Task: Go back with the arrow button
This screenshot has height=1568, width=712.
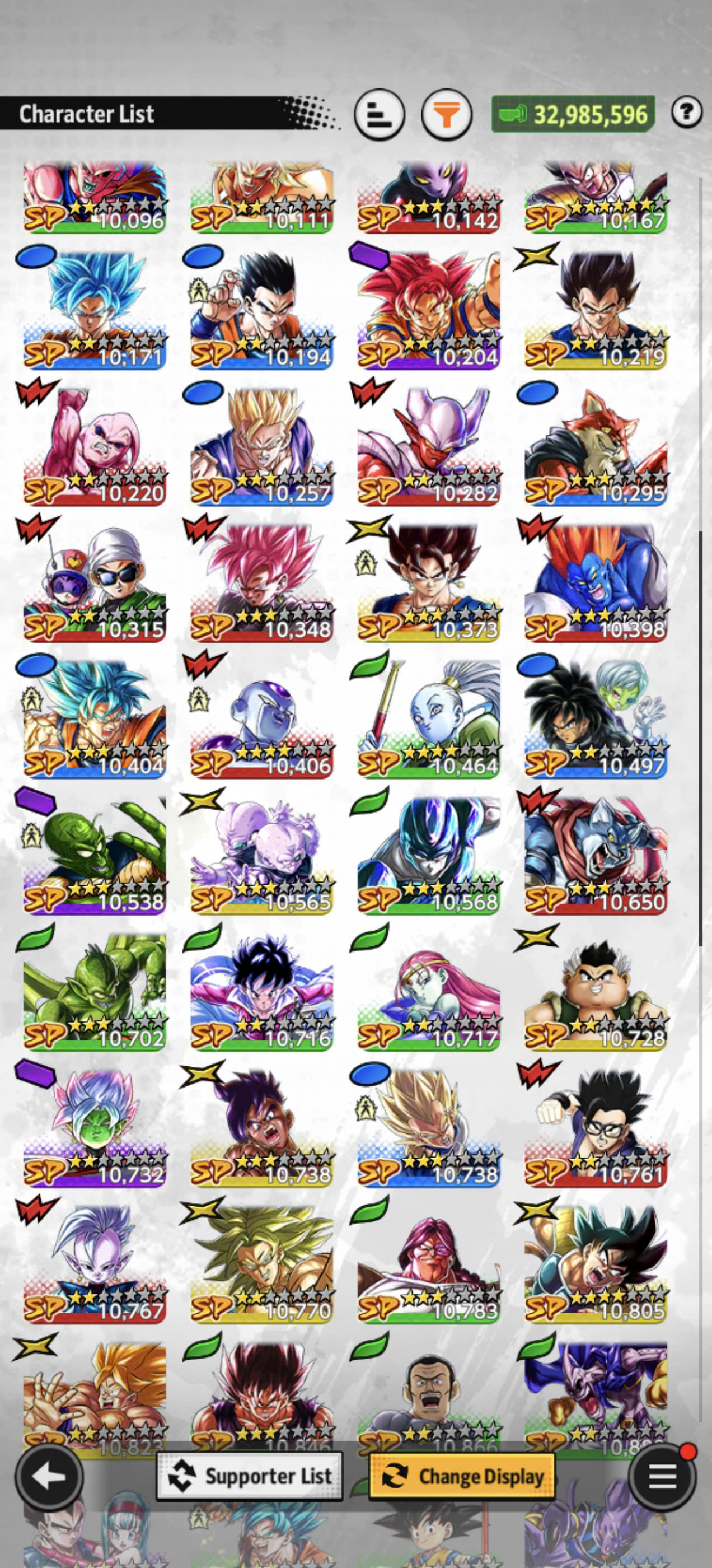Action: click(49, 1476)
